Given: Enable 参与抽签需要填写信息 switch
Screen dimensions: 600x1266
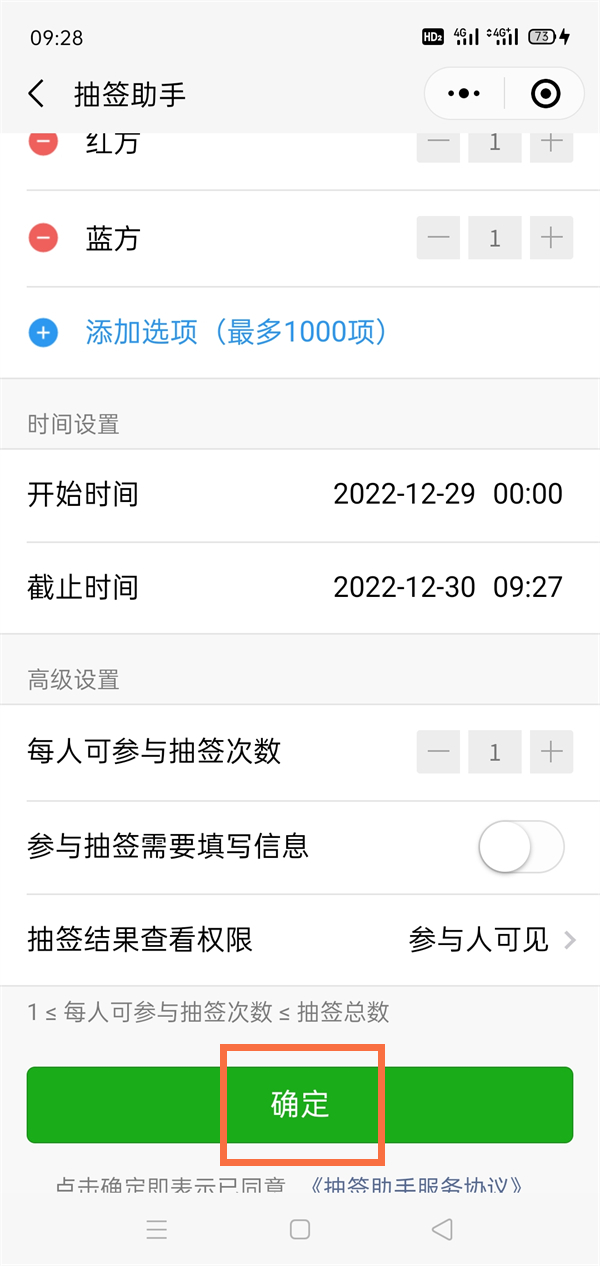Looking at the screenshot, I should point(521,848).
